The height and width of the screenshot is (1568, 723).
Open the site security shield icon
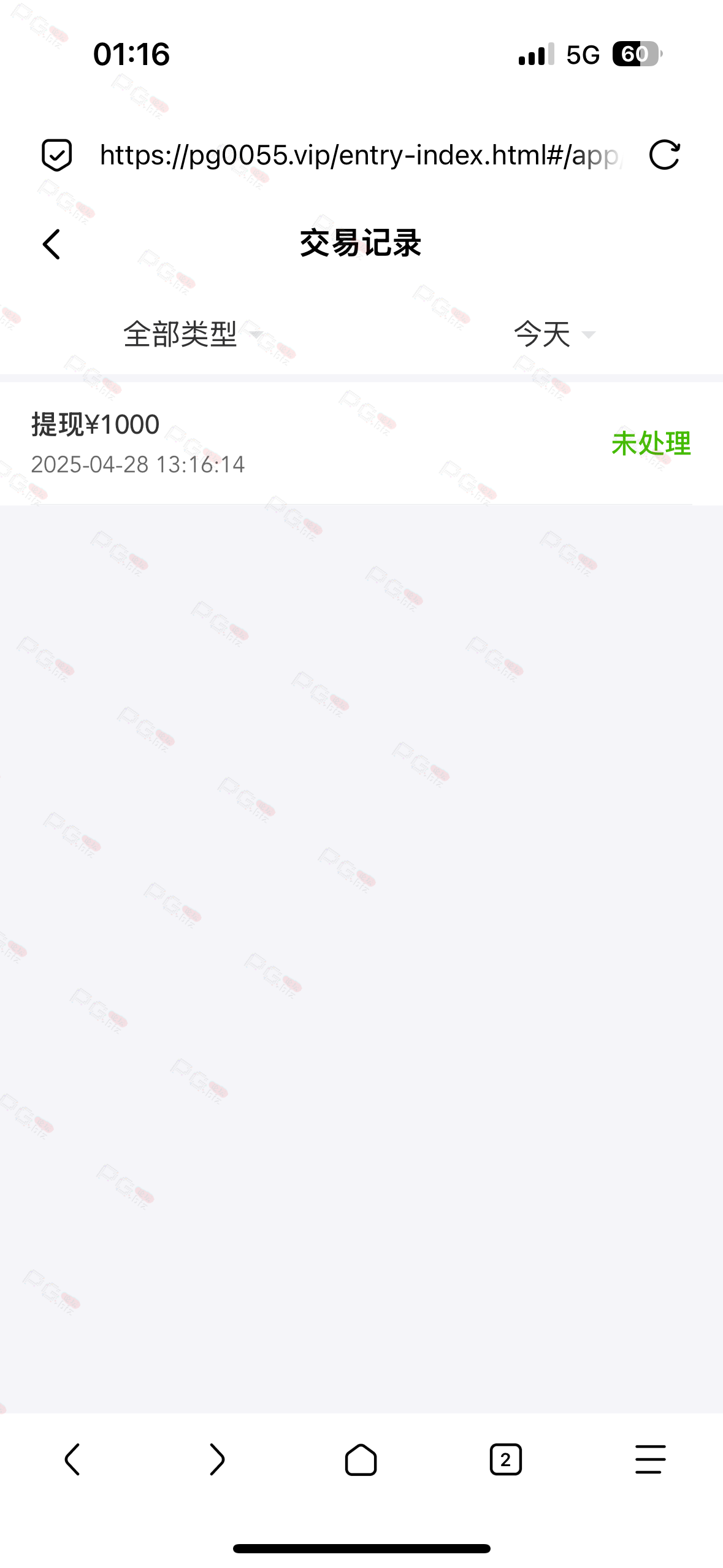56,155
